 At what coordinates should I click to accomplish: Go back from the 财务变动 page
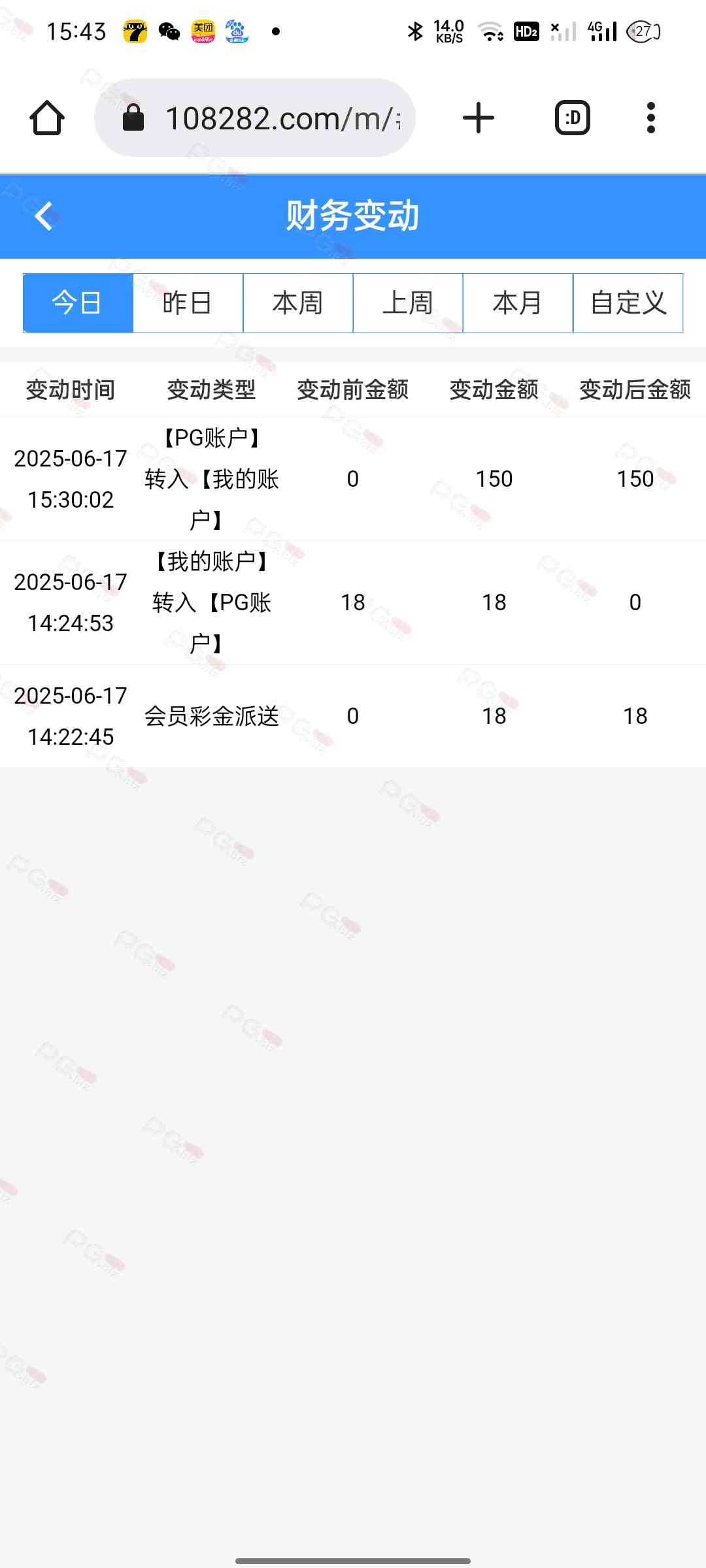[44, 216]
